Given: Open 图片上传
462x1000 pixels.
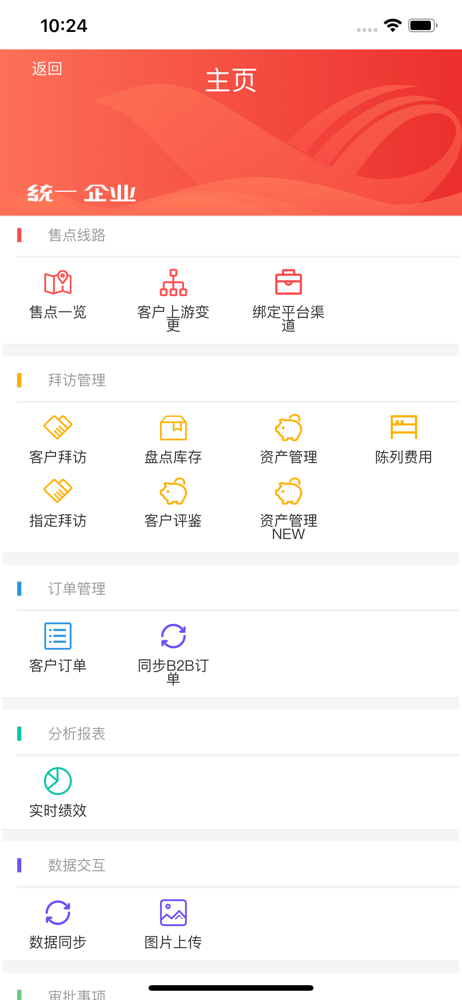Looking at the screenshot, I should point(173,924).
